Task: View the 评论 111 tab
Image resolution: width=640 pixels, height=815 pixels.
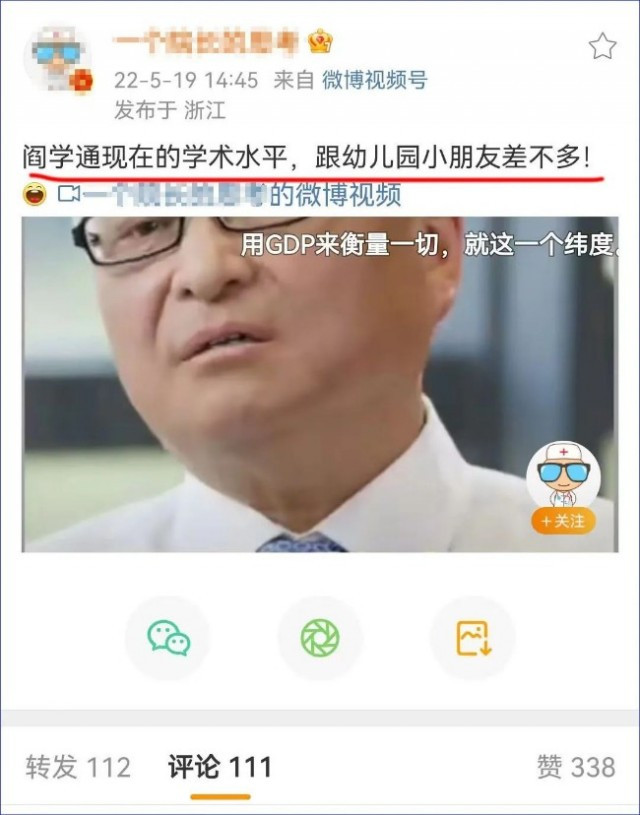Action: [x=220, y=767]
